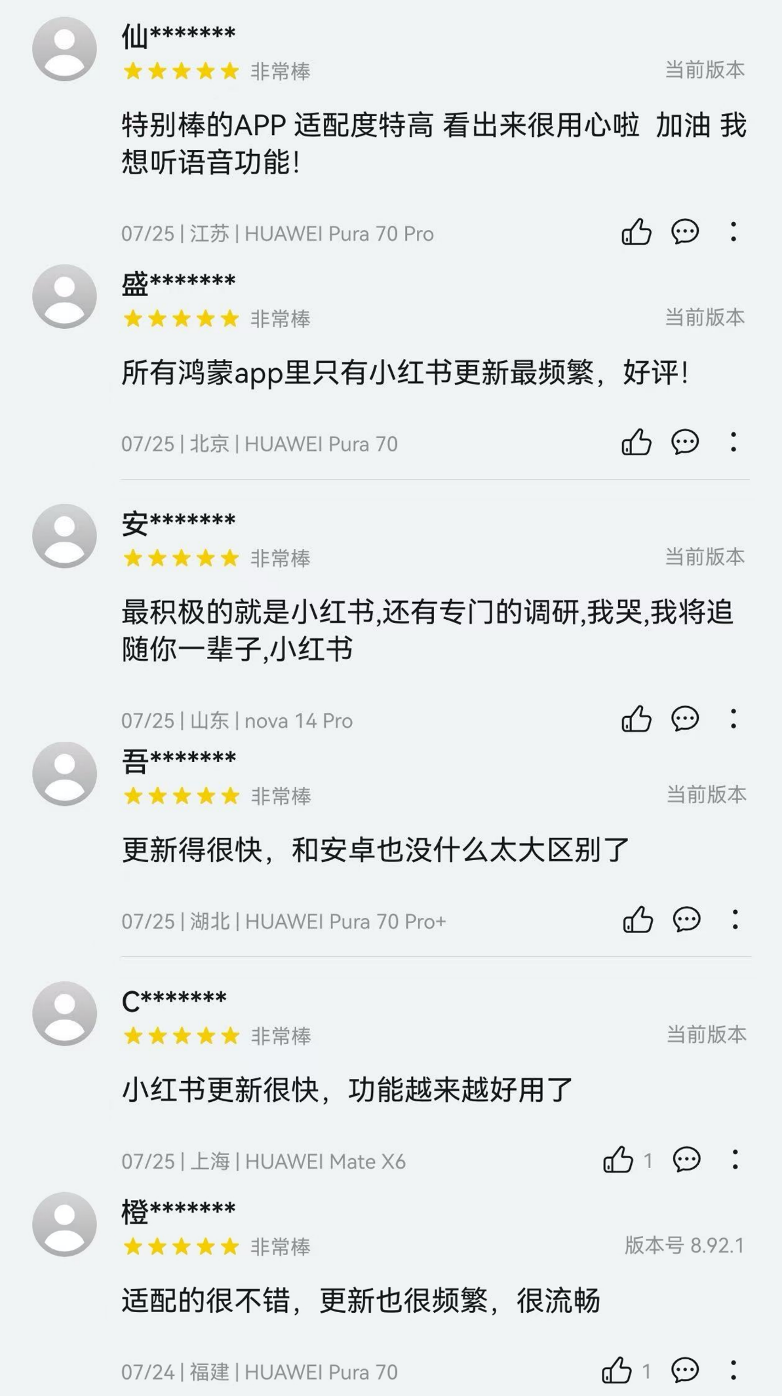This screenshot has height=1396, width=782.
Task: Like the review from 安*******
Action: [637, 720]
